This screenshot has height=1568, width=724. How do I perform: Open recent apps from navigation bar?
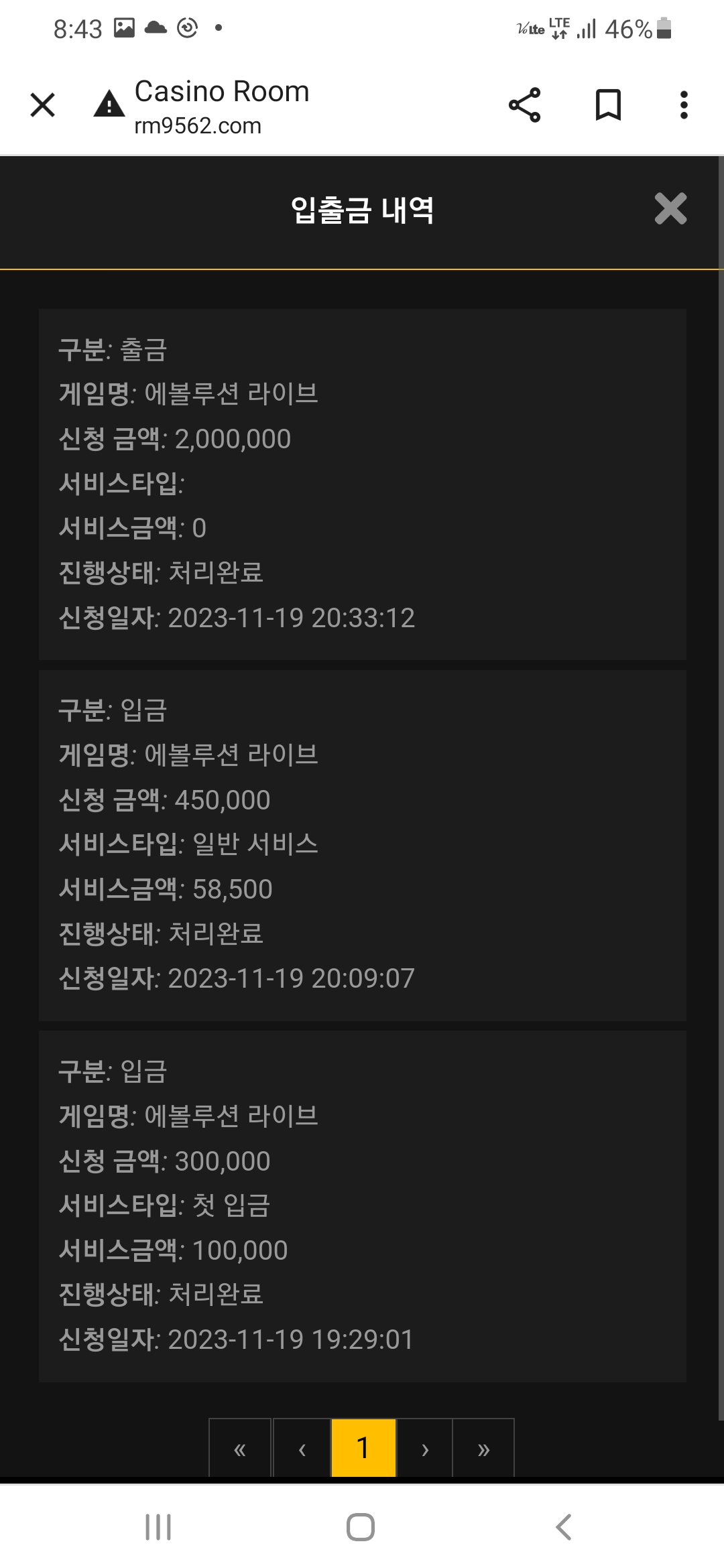pos(158,1527)
